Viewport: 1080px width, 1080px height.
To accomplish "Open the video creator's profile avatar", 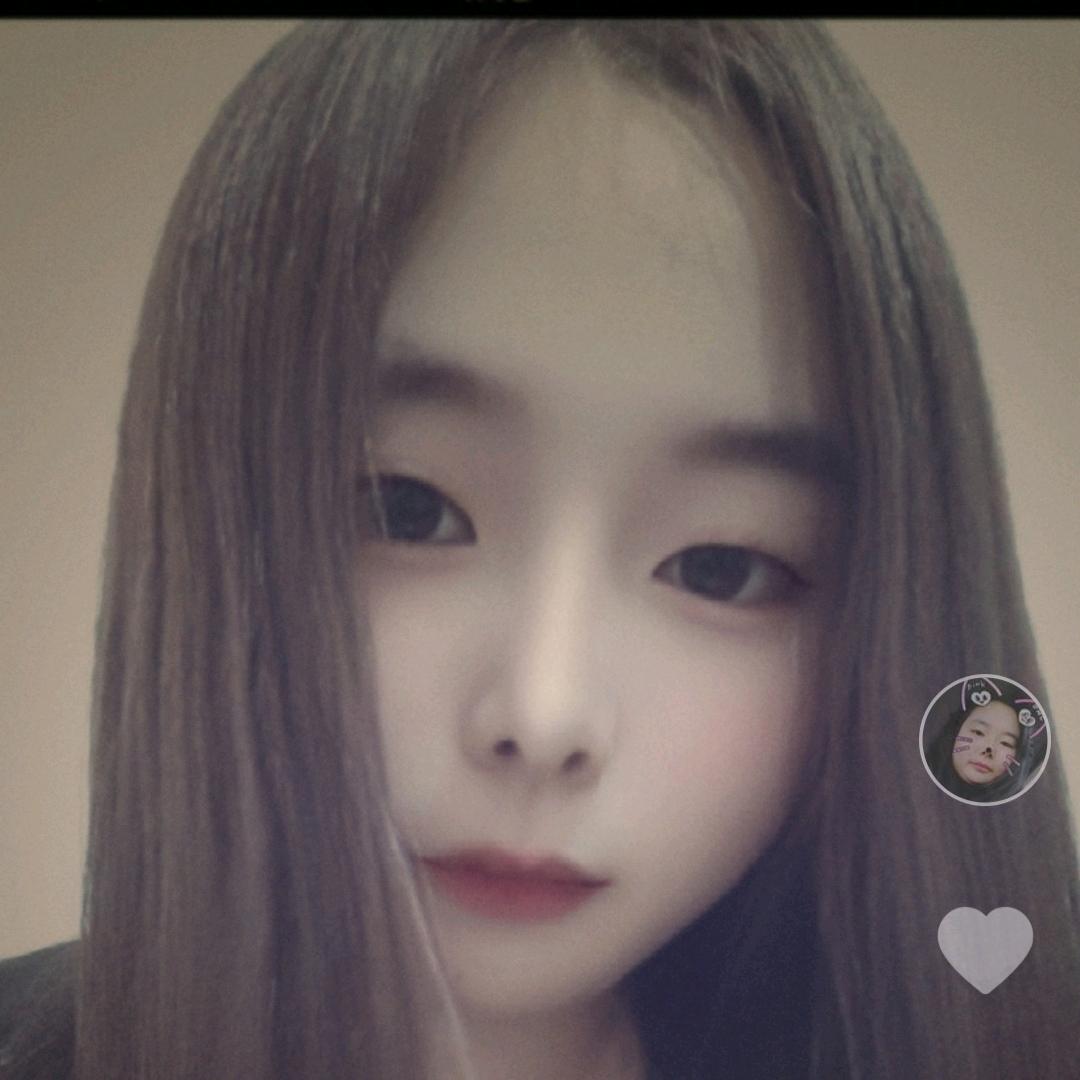I will [985, 740].
